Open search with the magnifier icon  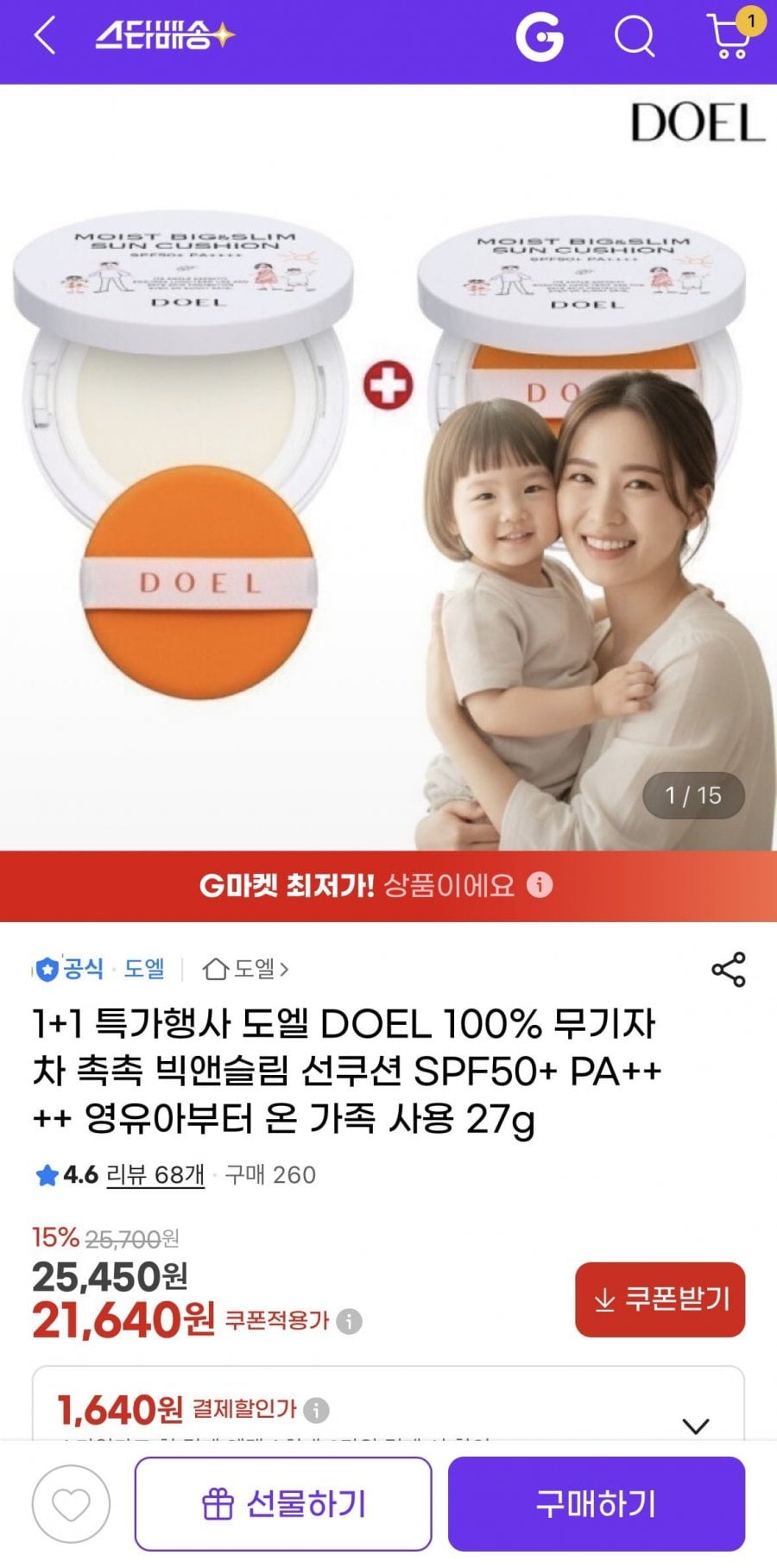635,37
